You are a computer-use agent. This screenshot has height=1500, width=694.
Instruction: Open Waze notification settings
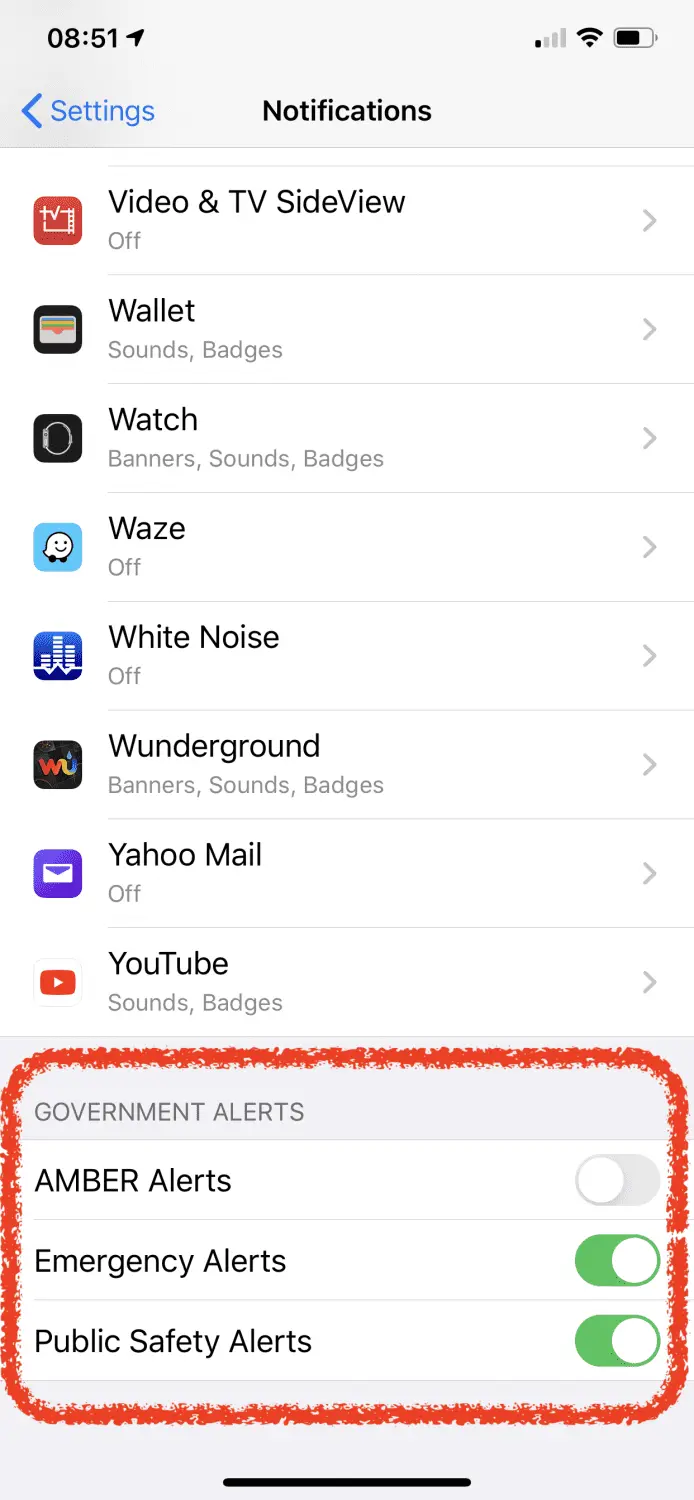(347, 547)
